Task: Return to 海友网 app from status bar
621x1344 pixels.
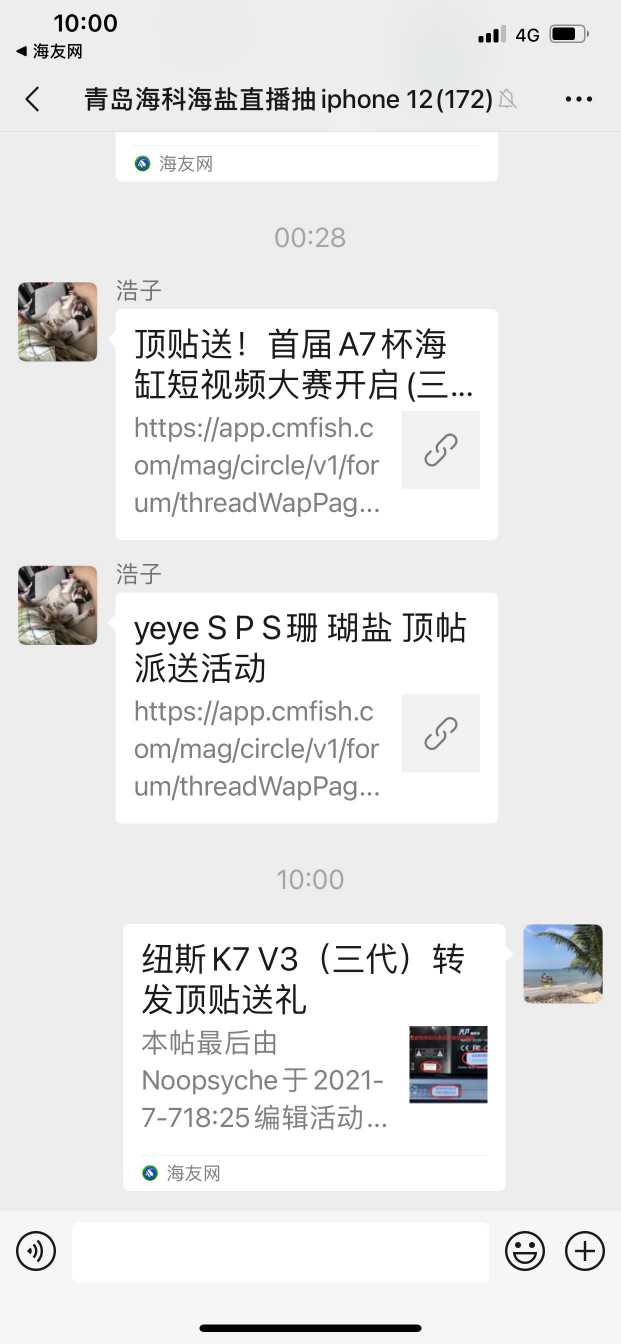Action: click(x=50, y=51)
